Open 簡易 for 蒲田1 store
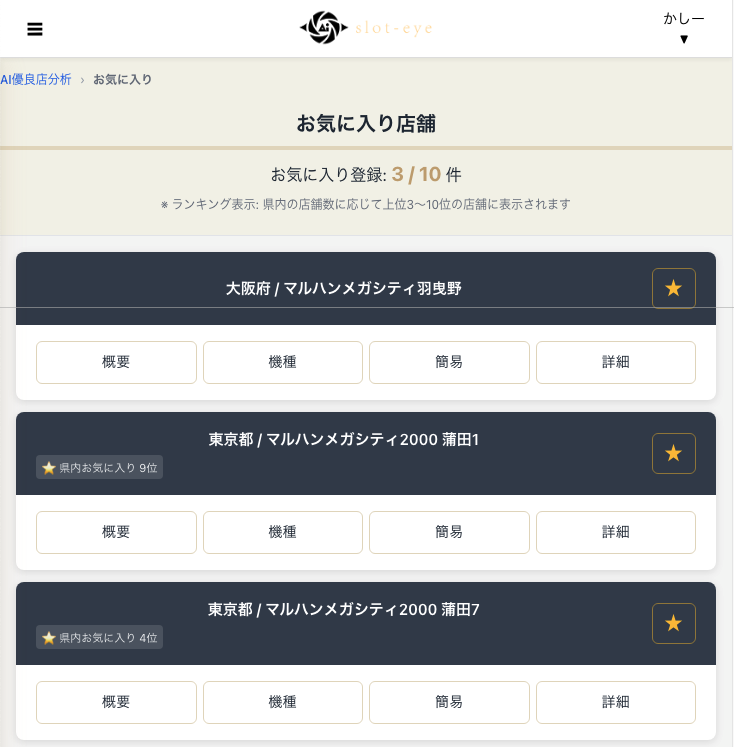This screenshot has width=734, height=747. [x=449, y=532]
